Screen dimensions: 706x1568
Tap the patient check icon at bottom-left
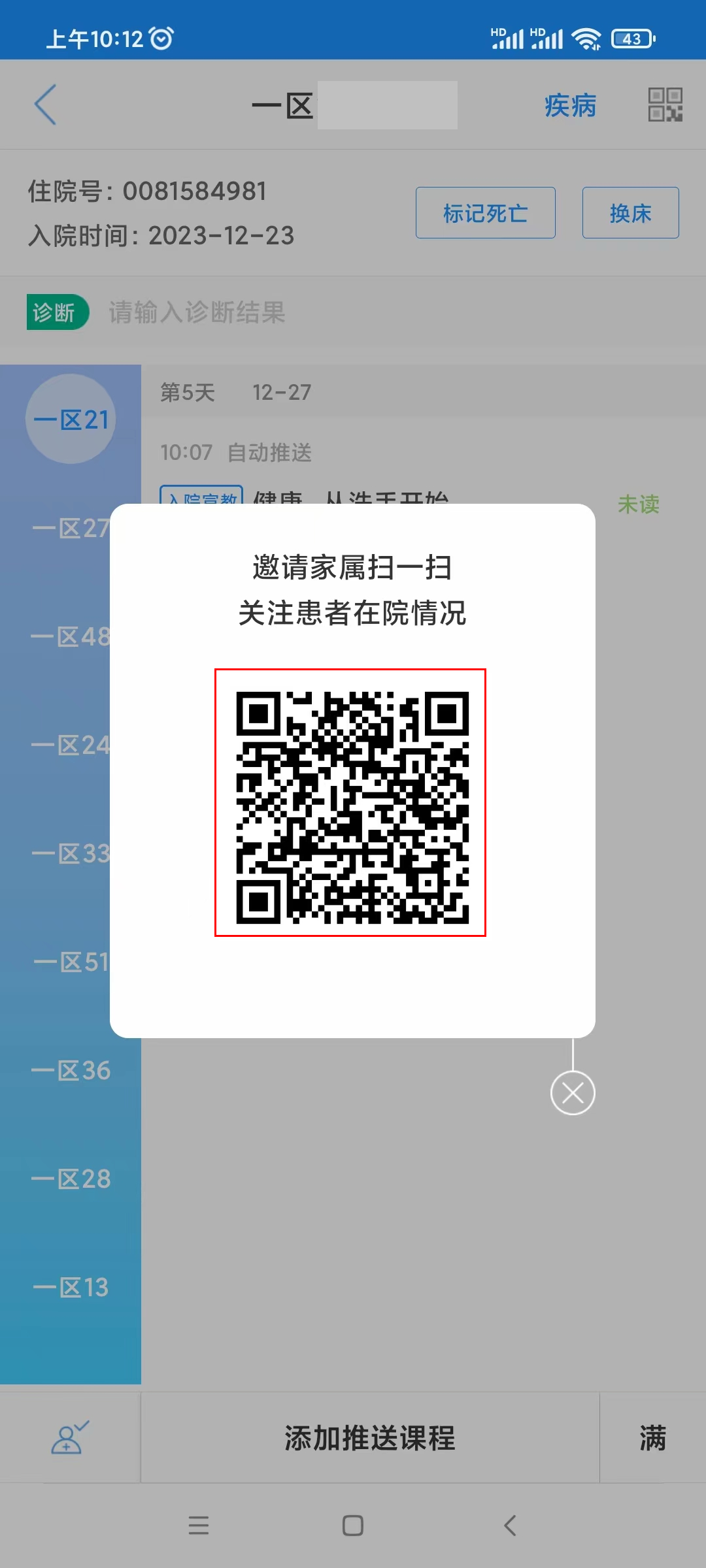[70, 1438]
